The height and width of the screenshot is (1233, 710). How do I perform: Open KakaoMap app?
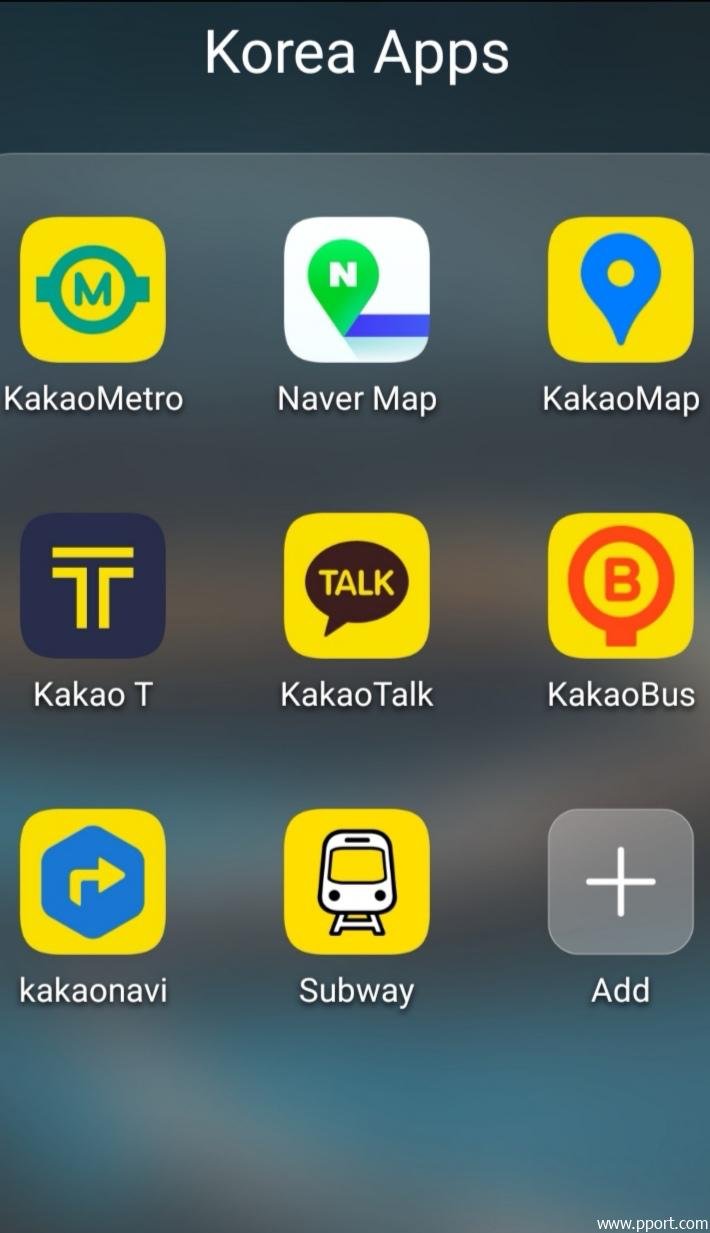click(620, 290)
